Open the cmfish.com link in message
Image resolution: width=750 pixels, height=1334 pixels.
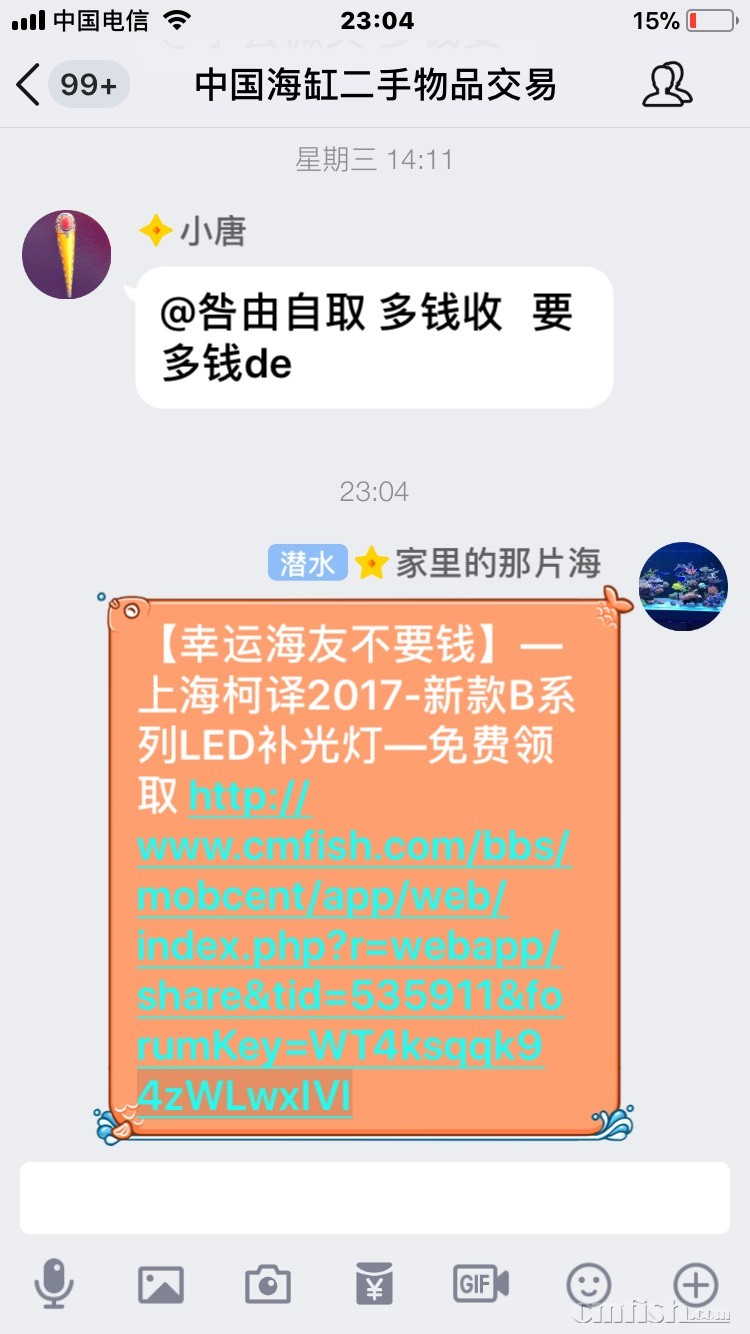pos(350,946)
